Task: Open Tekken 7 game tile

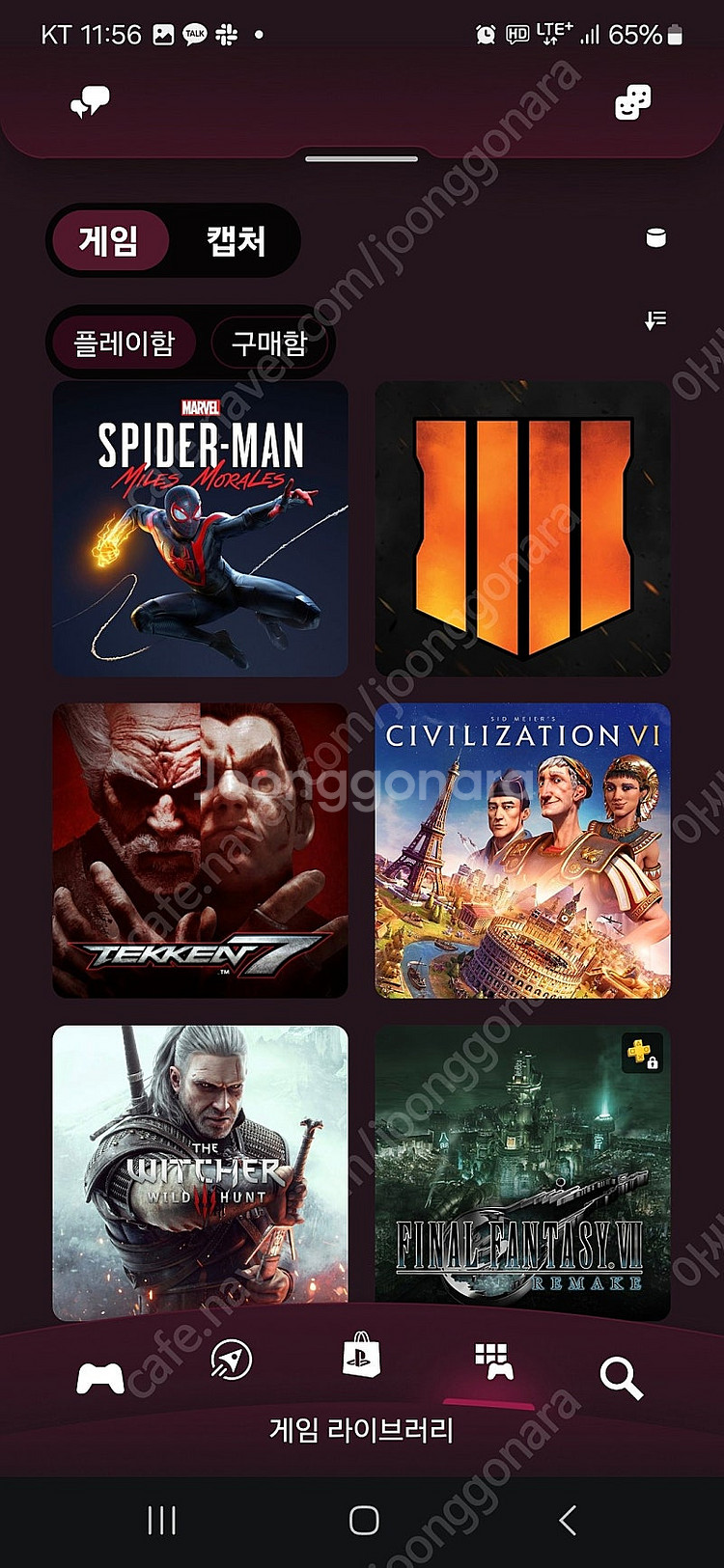Action: tap(200, 850)
